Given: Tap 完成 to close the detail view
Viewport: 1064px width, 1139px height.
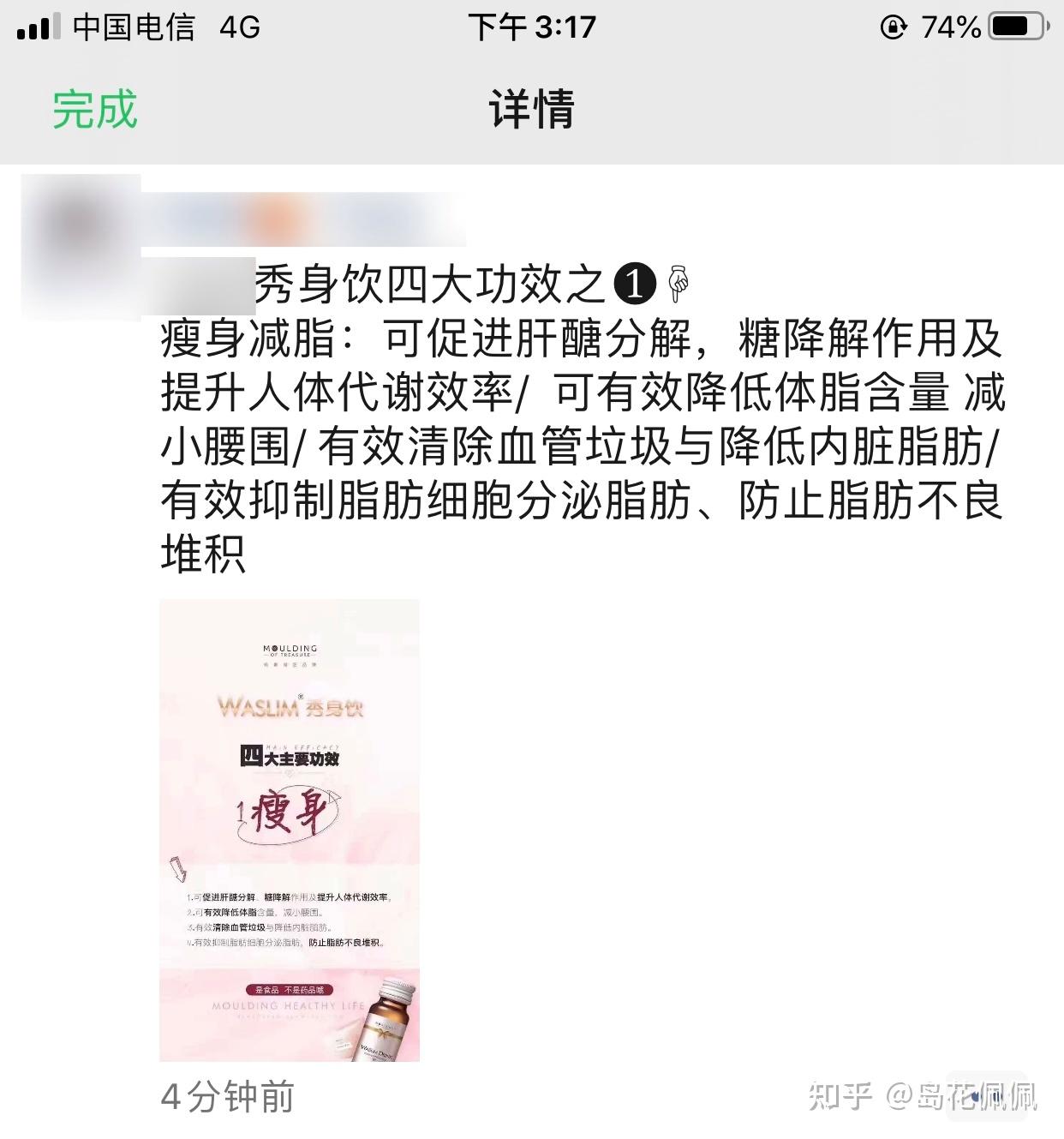Looking at the screenshot, I should coord(94,110).
